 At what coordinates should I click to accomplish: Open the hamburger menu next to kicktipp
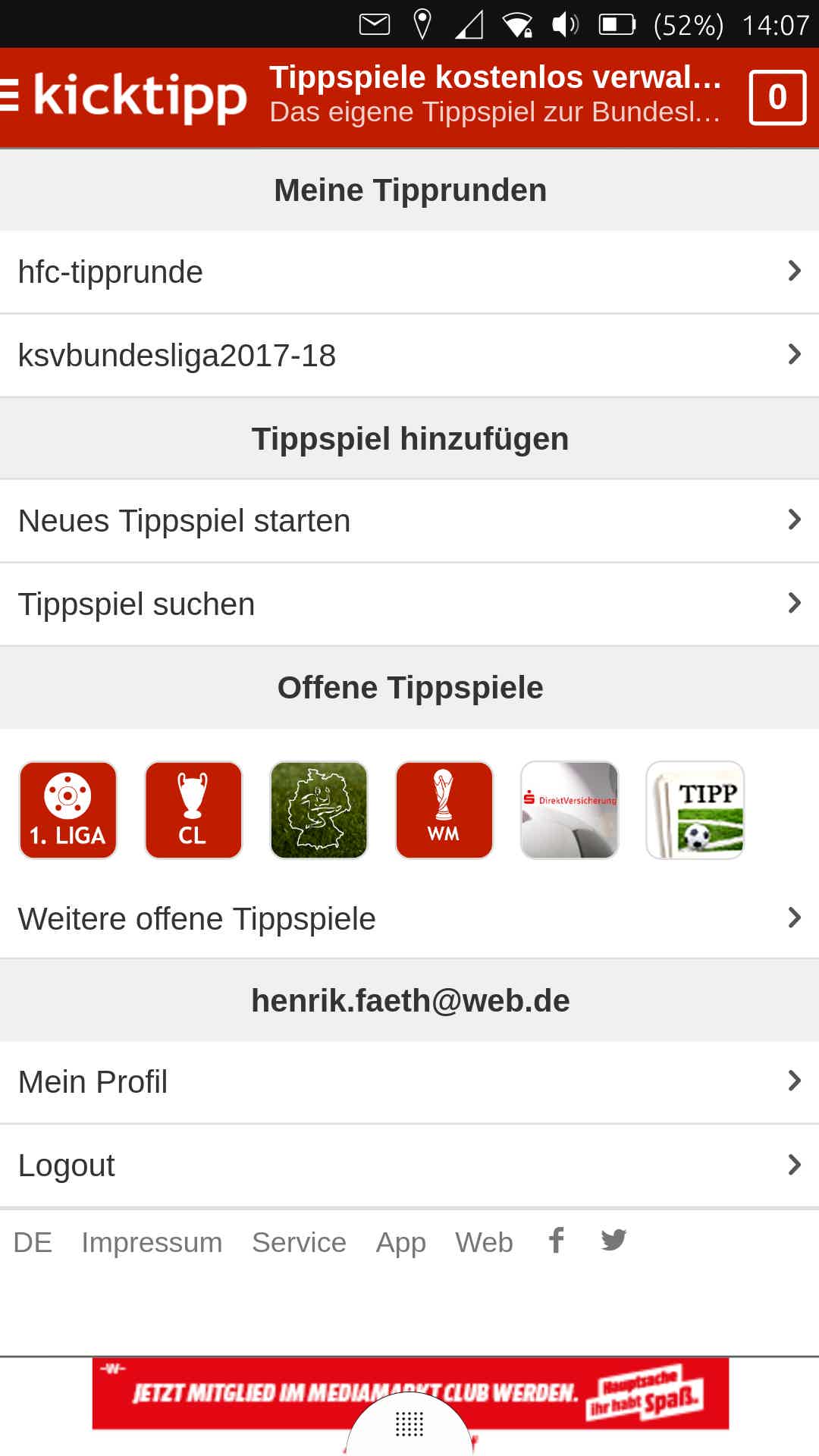tap(9, 96)
